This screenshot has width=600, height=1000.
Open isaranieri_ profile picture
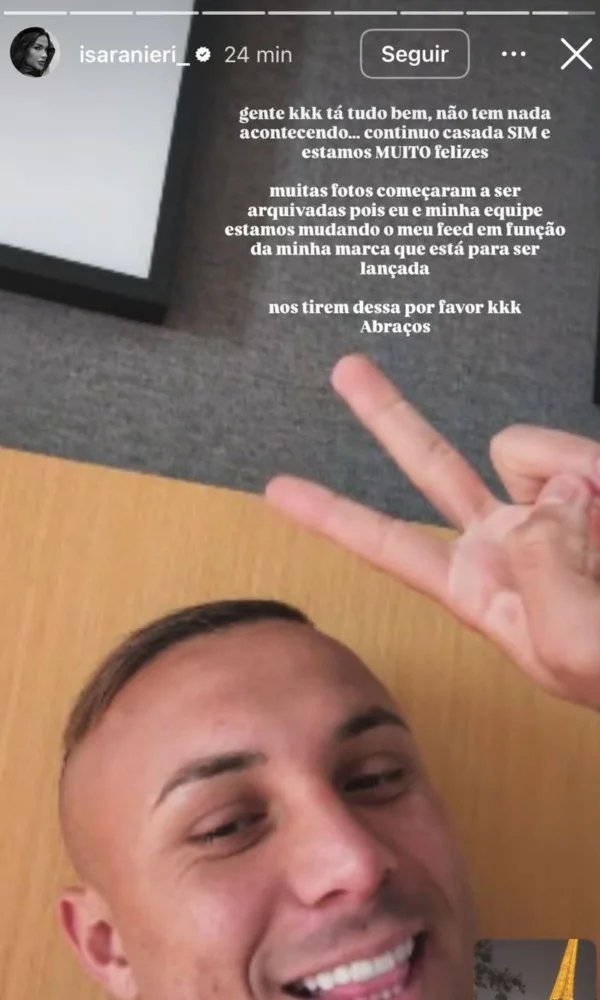pos(34,53)
